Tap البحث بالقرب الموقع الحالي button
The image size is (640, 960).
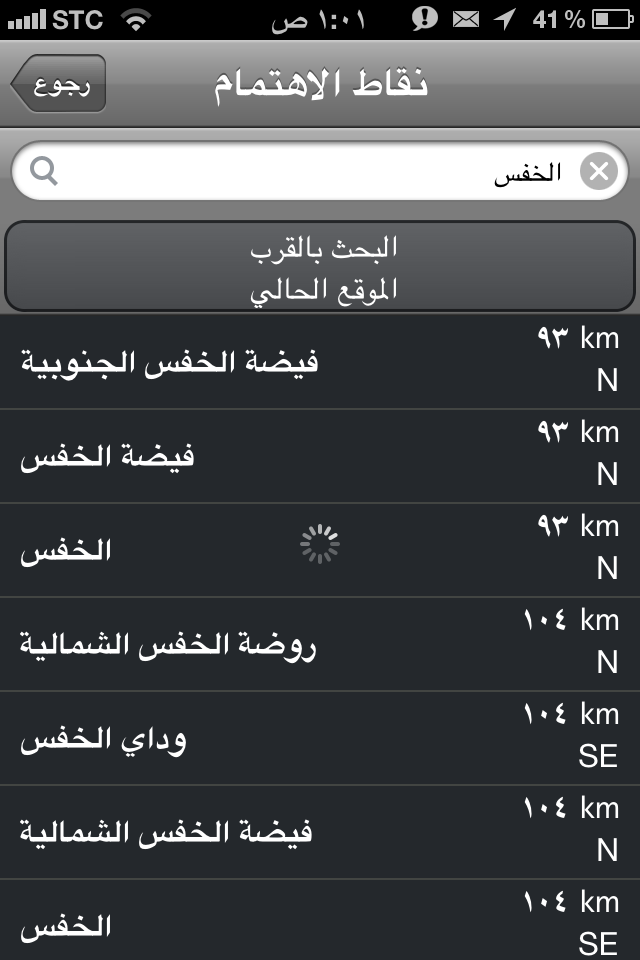point(320,267)
